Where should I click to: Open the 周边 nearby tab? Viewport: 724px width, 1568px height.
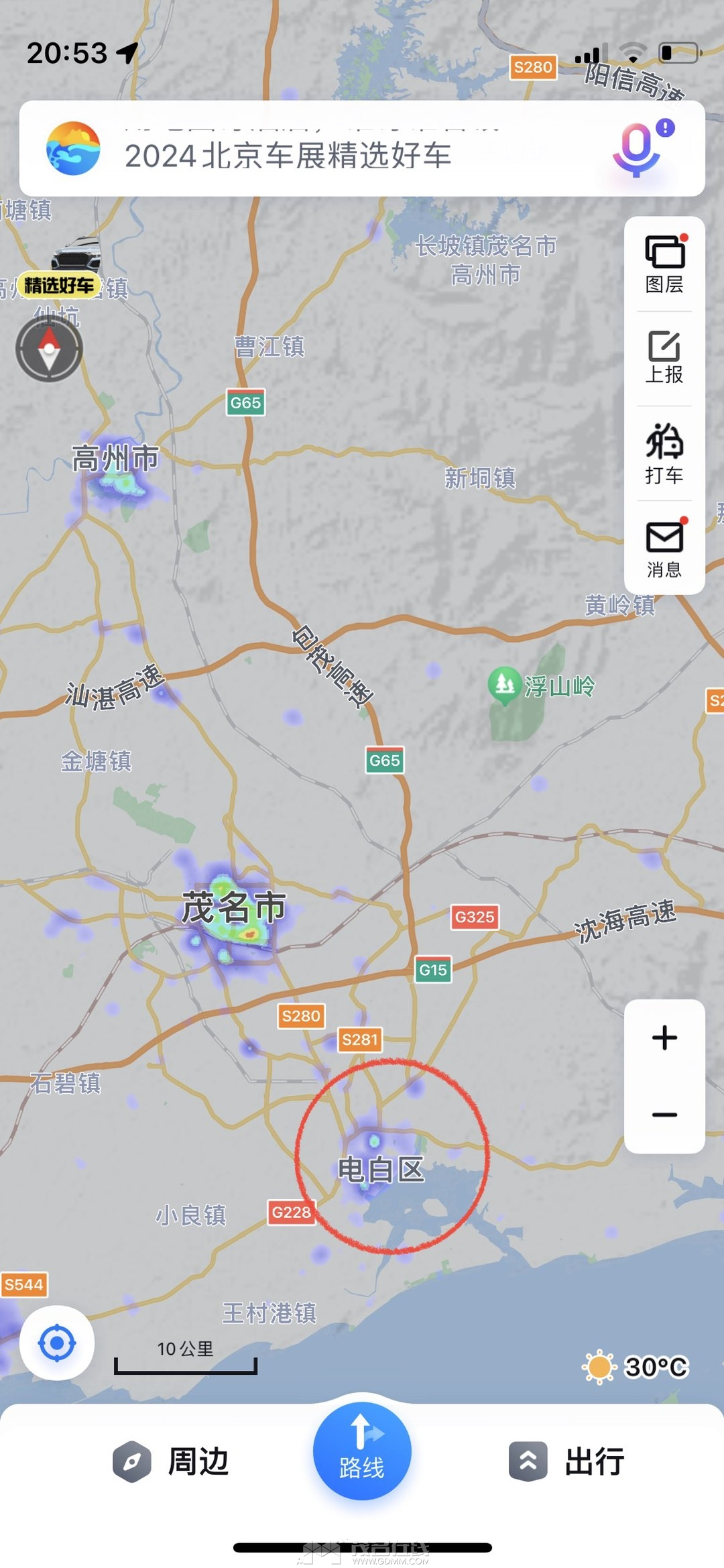pos(172,1461)
